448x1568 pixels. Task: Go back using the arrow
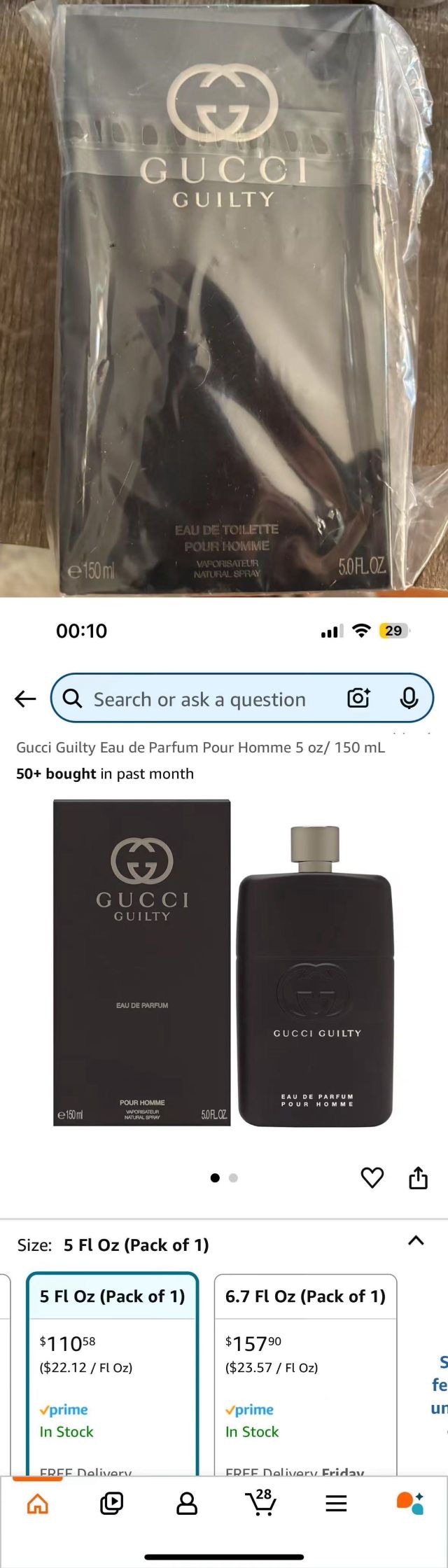25,699
